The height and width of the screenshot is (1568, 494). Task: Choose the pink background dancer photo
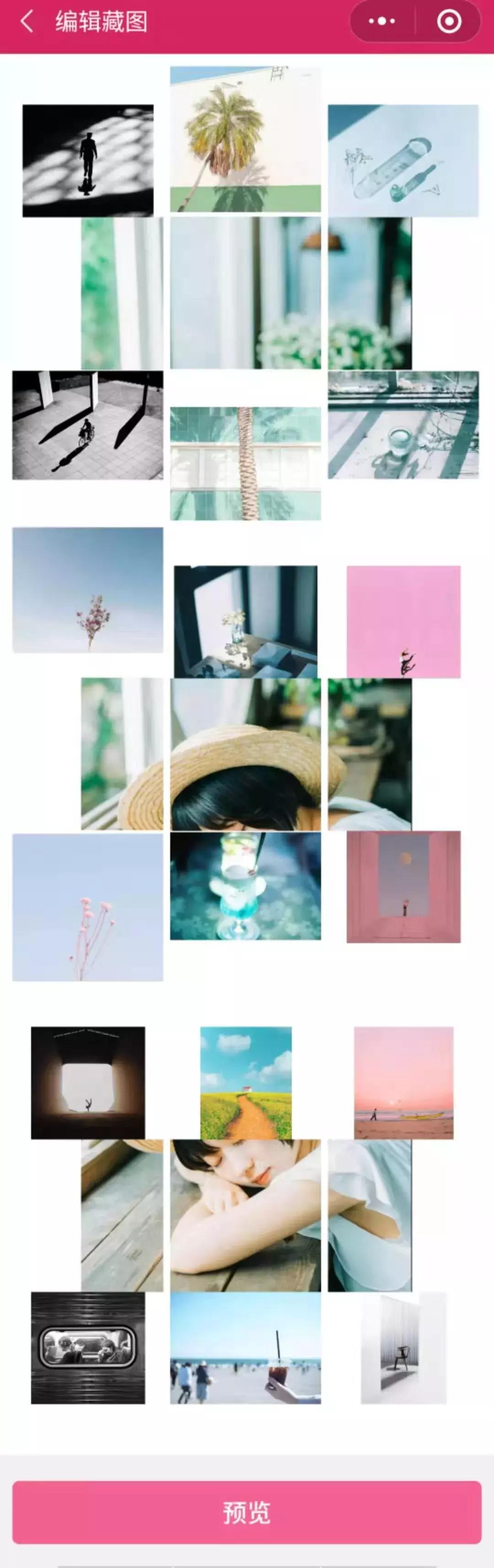pyautogui.click(x=403, y=621)
